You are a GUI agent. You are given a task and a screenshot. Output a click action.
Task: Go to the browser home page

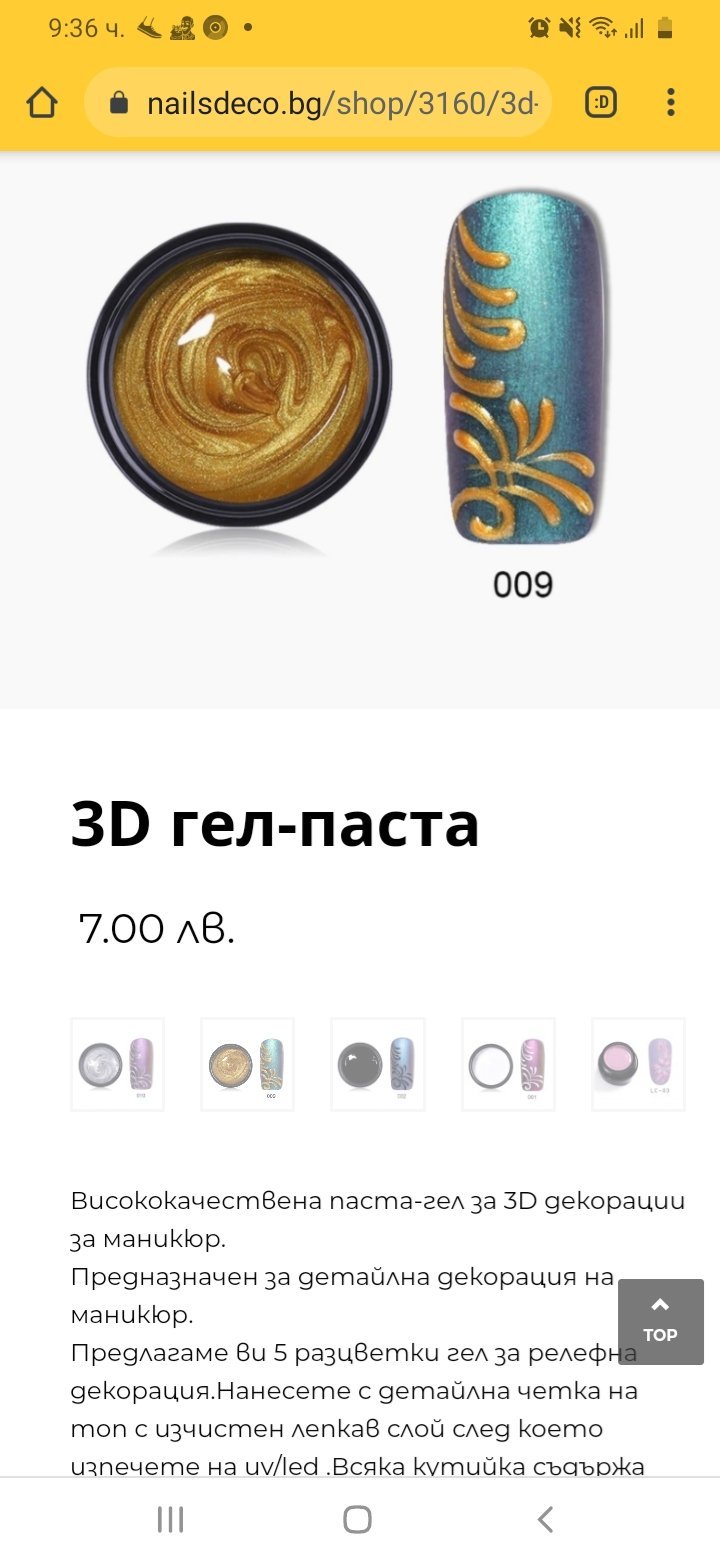42,103
